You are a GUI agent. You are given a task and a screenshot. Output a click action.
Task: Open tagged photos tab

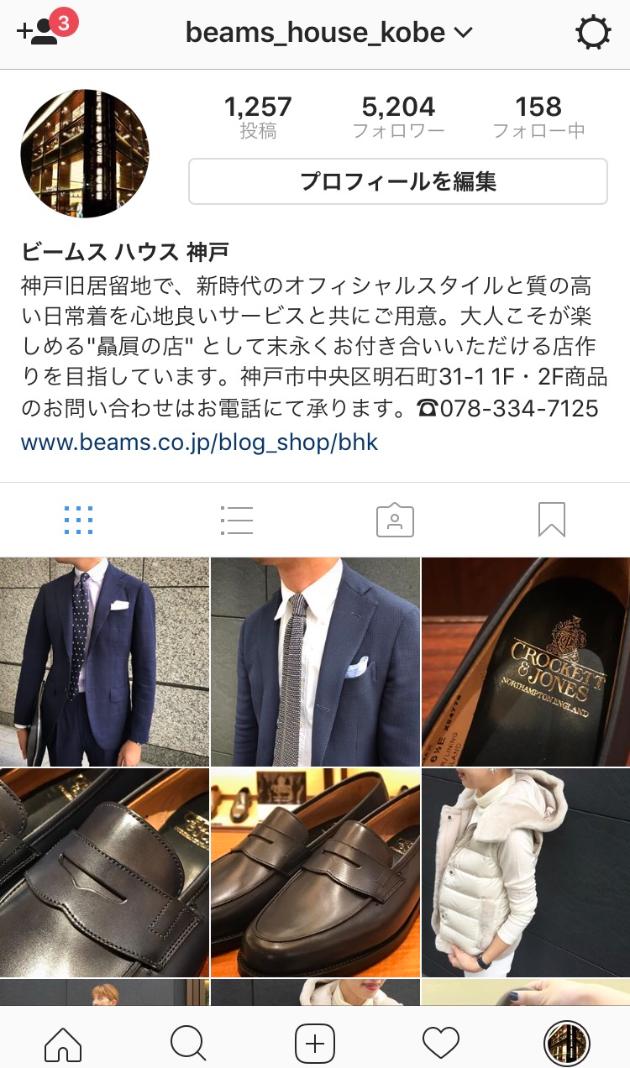click(394, 519)
